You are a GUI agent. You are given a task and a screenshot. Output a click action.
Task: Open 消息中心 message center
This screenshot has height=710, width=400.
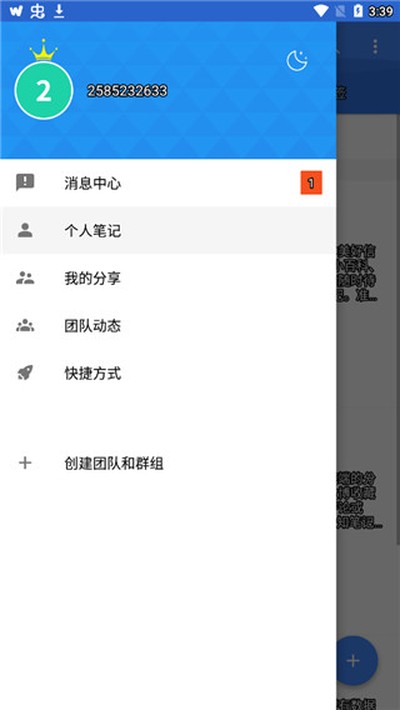pos(168,183)
